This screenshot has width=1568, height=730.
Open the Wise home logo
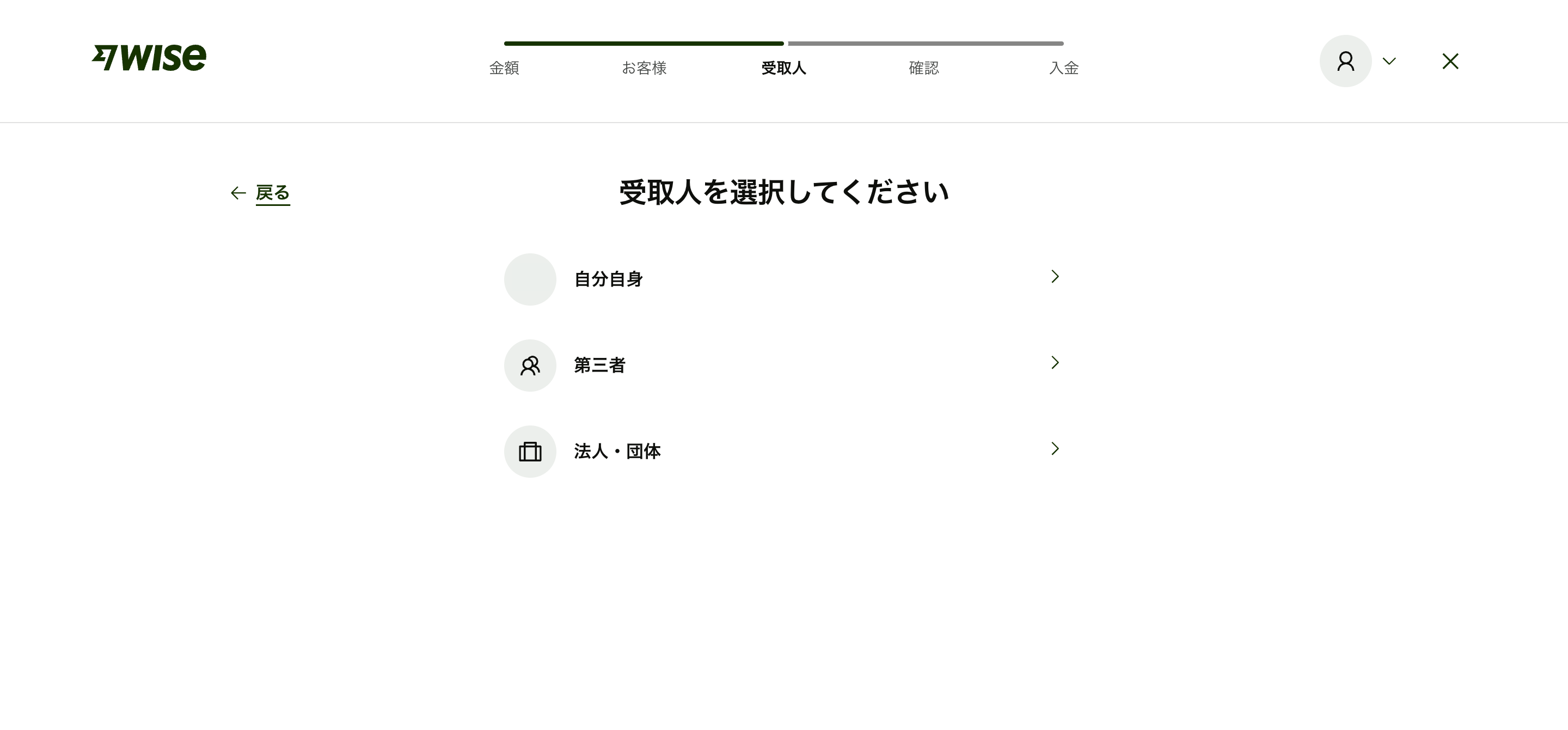click(149, 58)
